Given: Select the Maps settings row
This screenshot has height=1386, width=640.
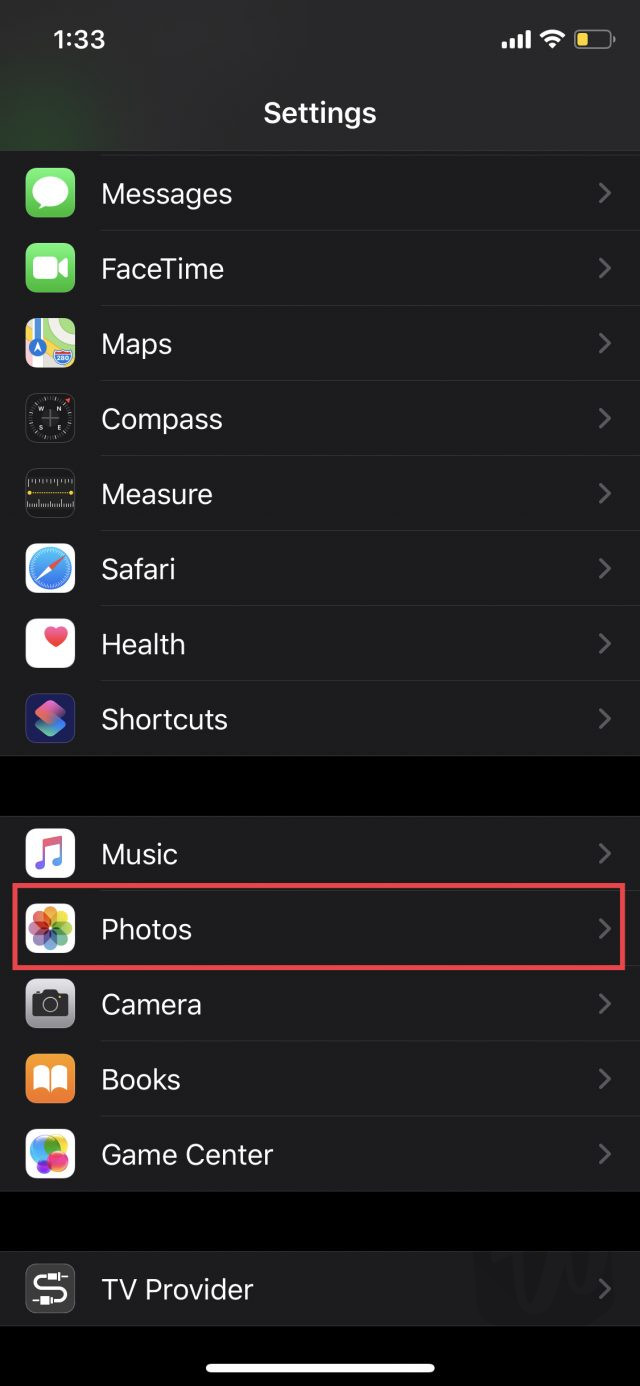Looking at the screenshot, I should (320, 344).
